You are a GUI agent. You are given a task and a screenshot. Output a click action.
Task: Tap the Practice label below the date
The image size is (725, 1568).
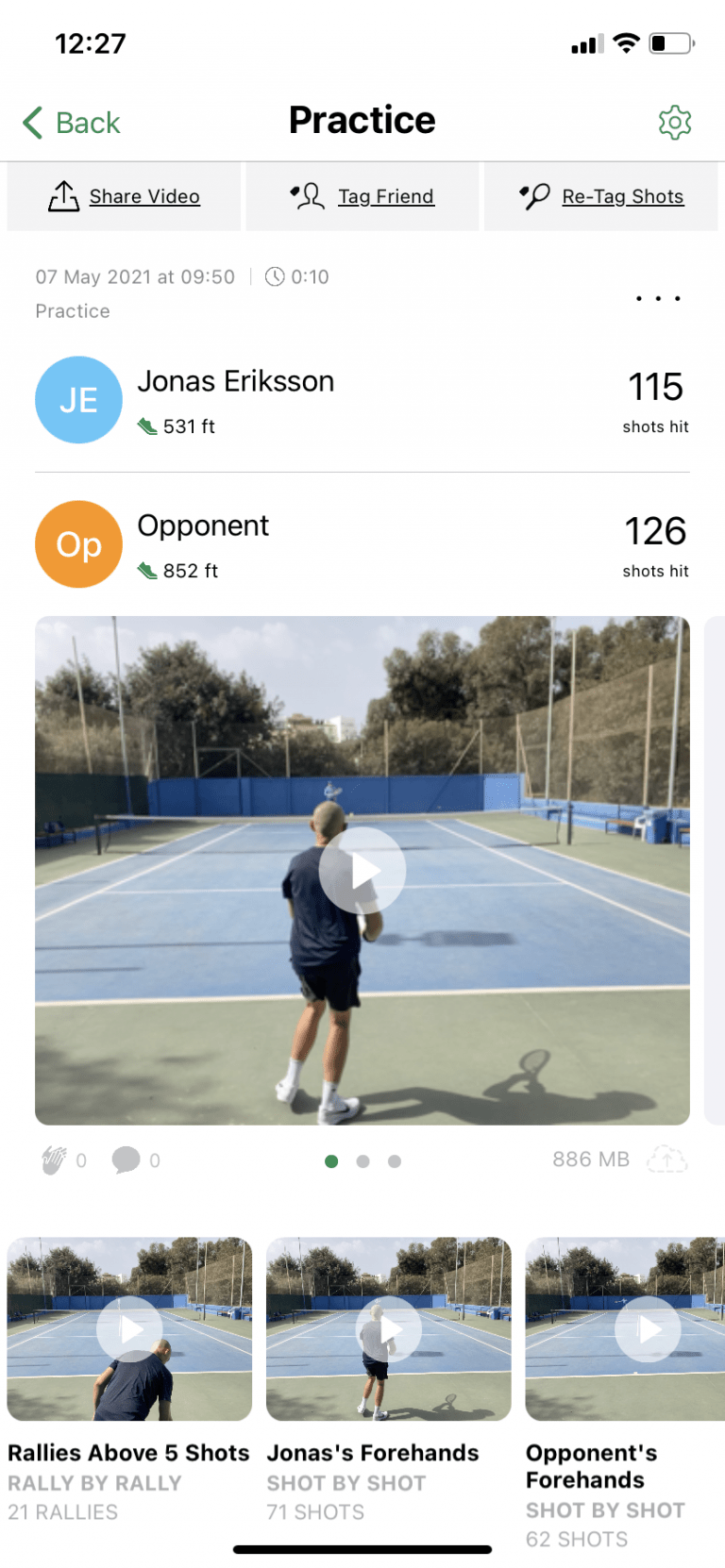(x=73, y=310)
